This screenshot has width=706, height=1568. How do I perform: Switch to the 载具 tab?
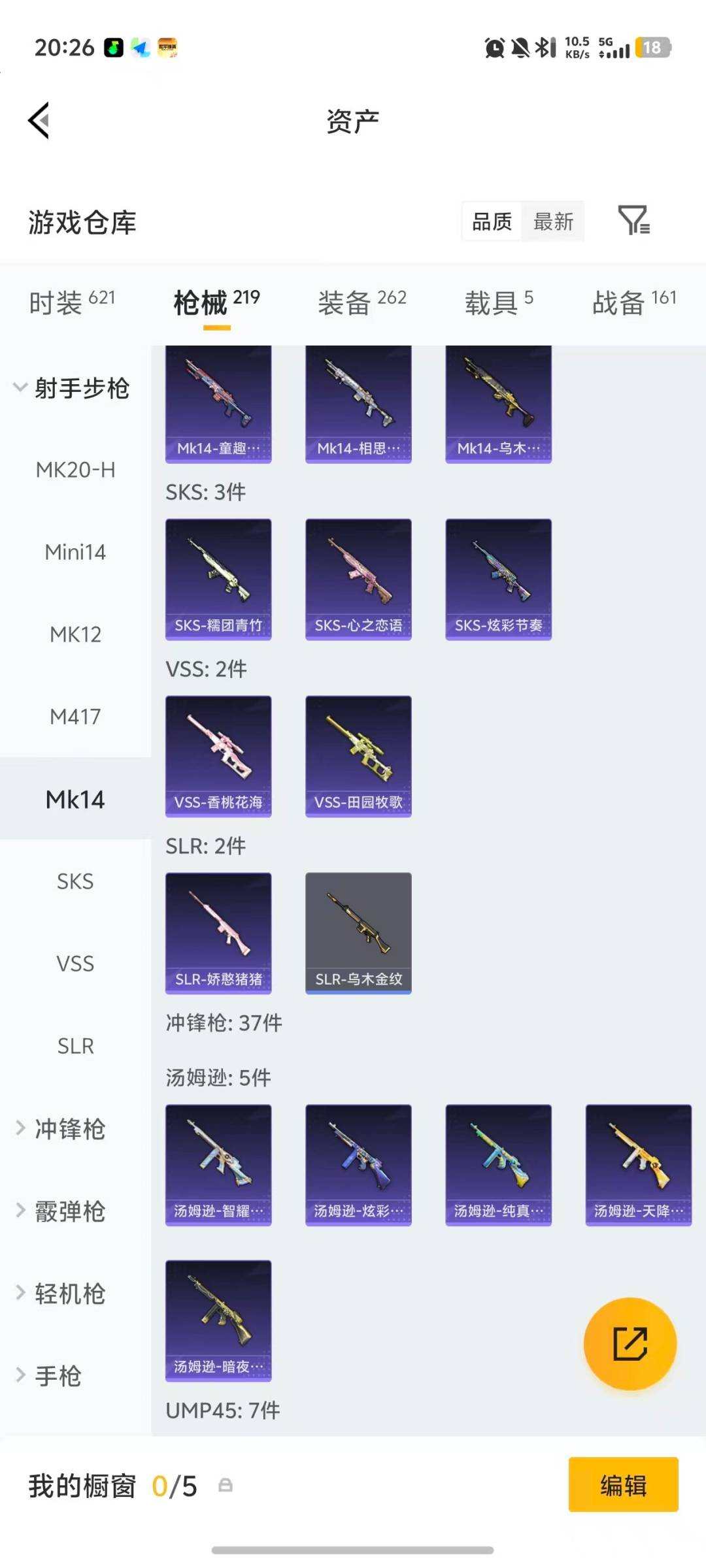[498, 302]
